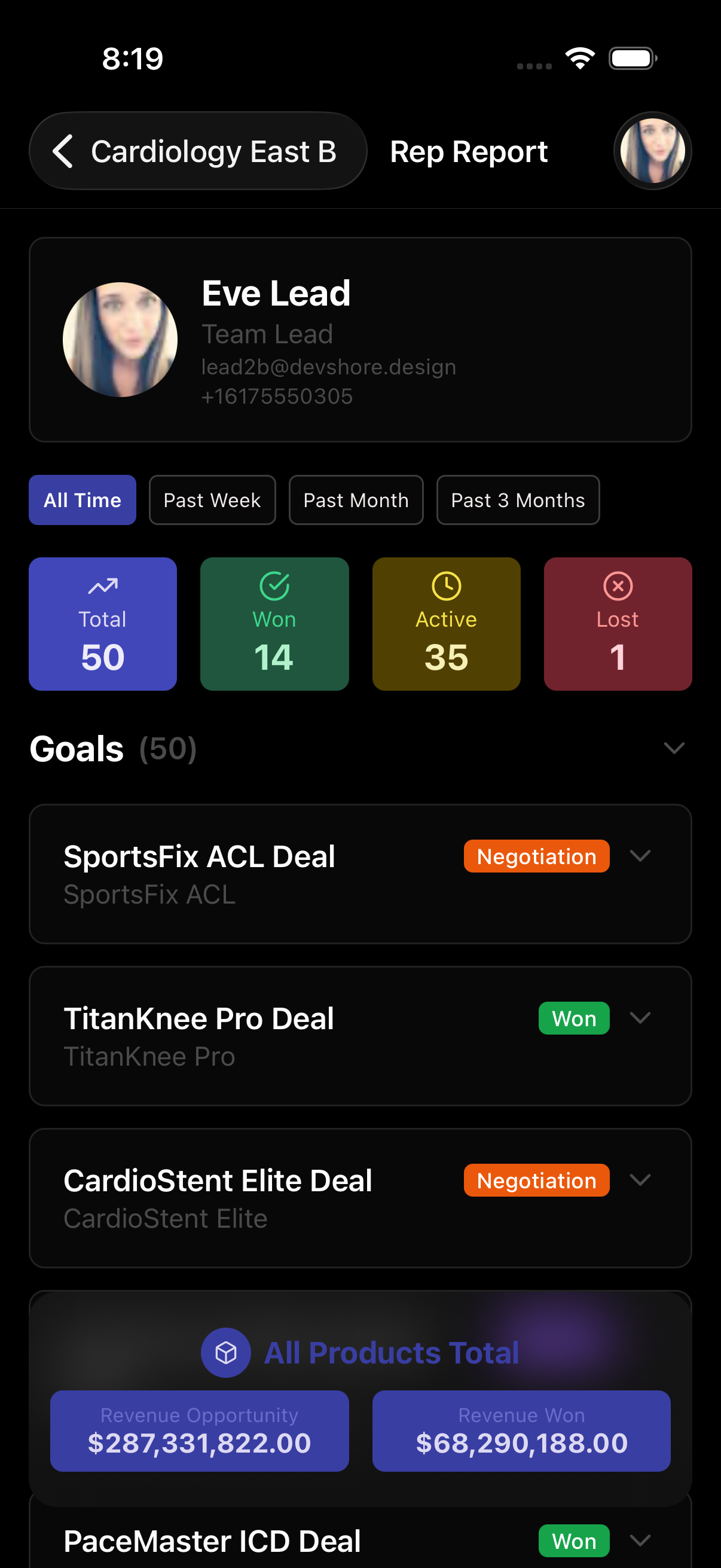The width and height of the screenshot is (721, 1568).
Task: Filter goals by the Won card
Action: (274, 624)
